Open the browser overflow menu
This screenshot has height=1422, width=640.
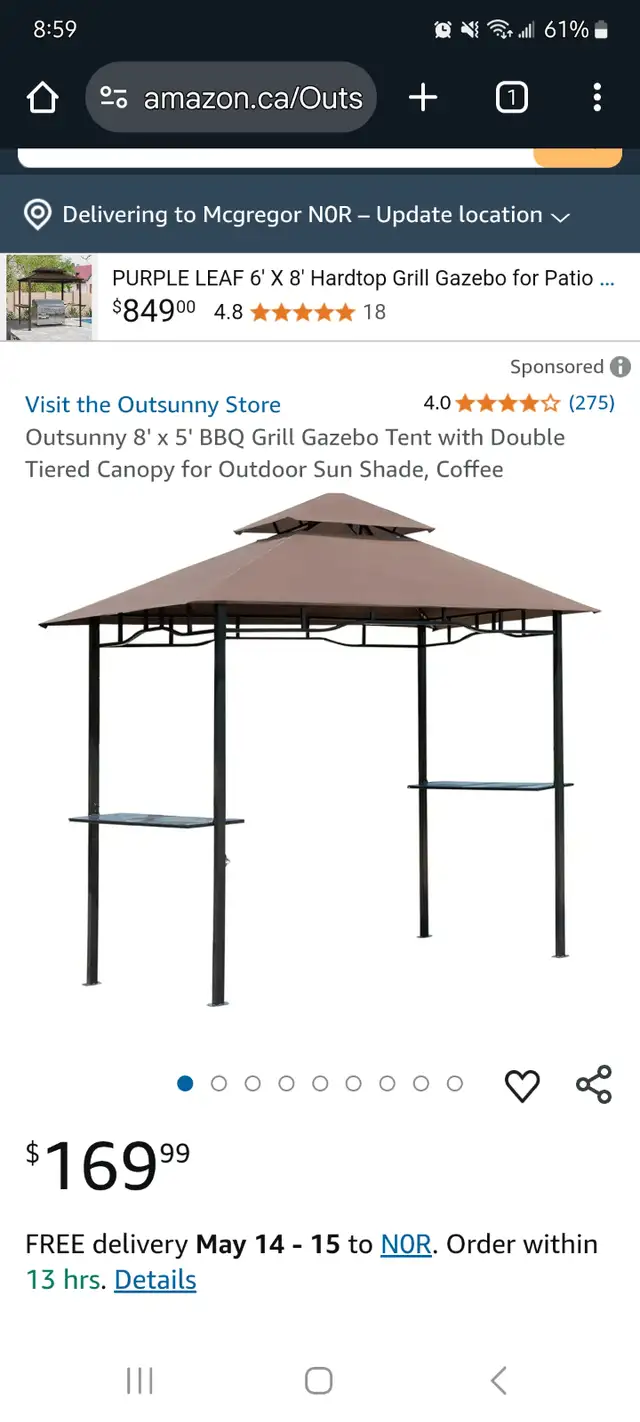coord(597,97)
